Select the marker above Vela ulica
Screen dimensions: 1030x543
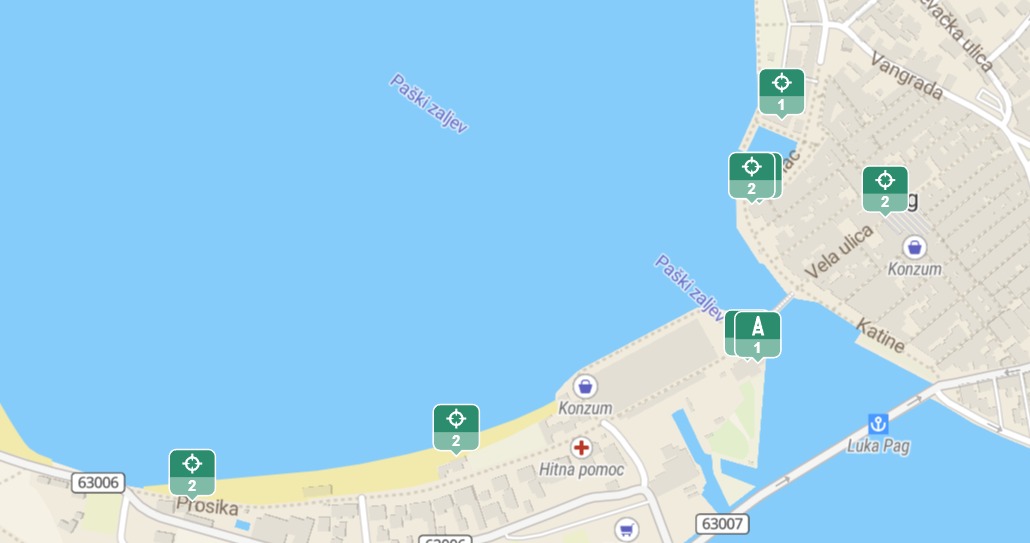point(884,188)
